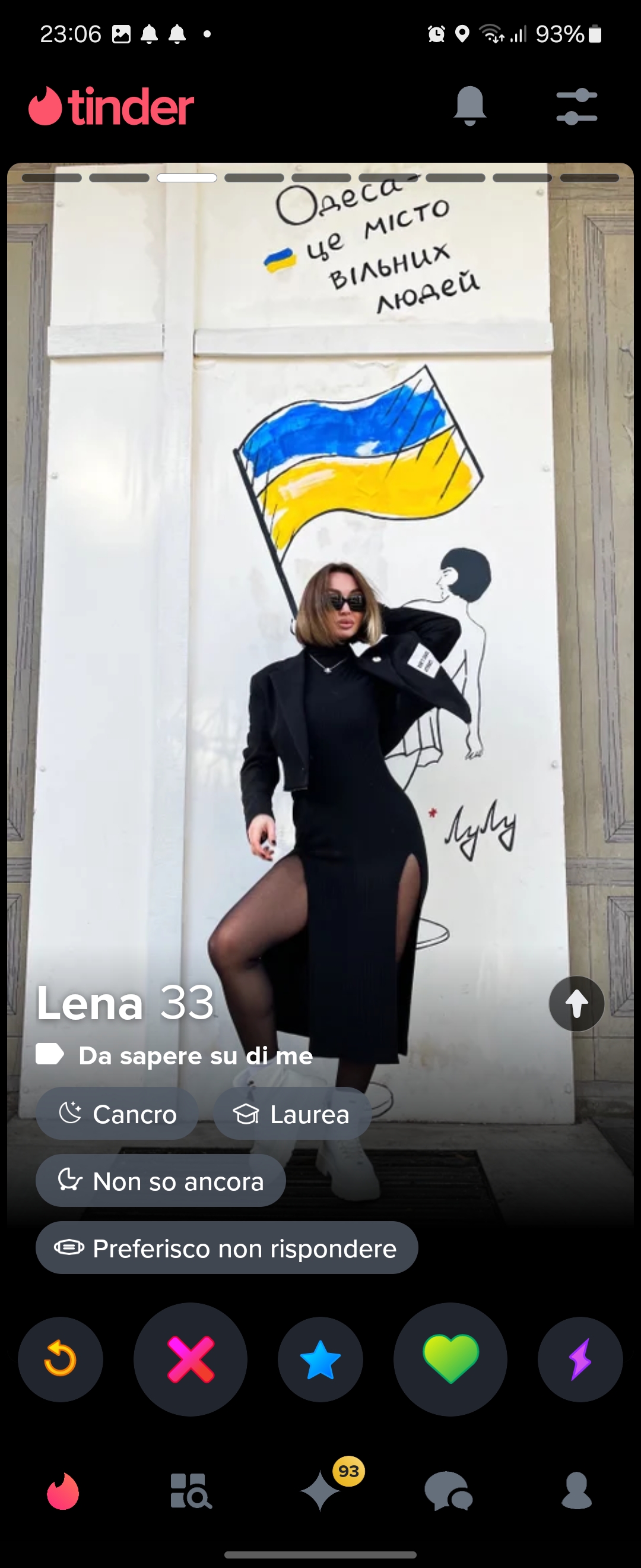Send a Super Like star
Screen dimensions: 641x1568
320,1359
